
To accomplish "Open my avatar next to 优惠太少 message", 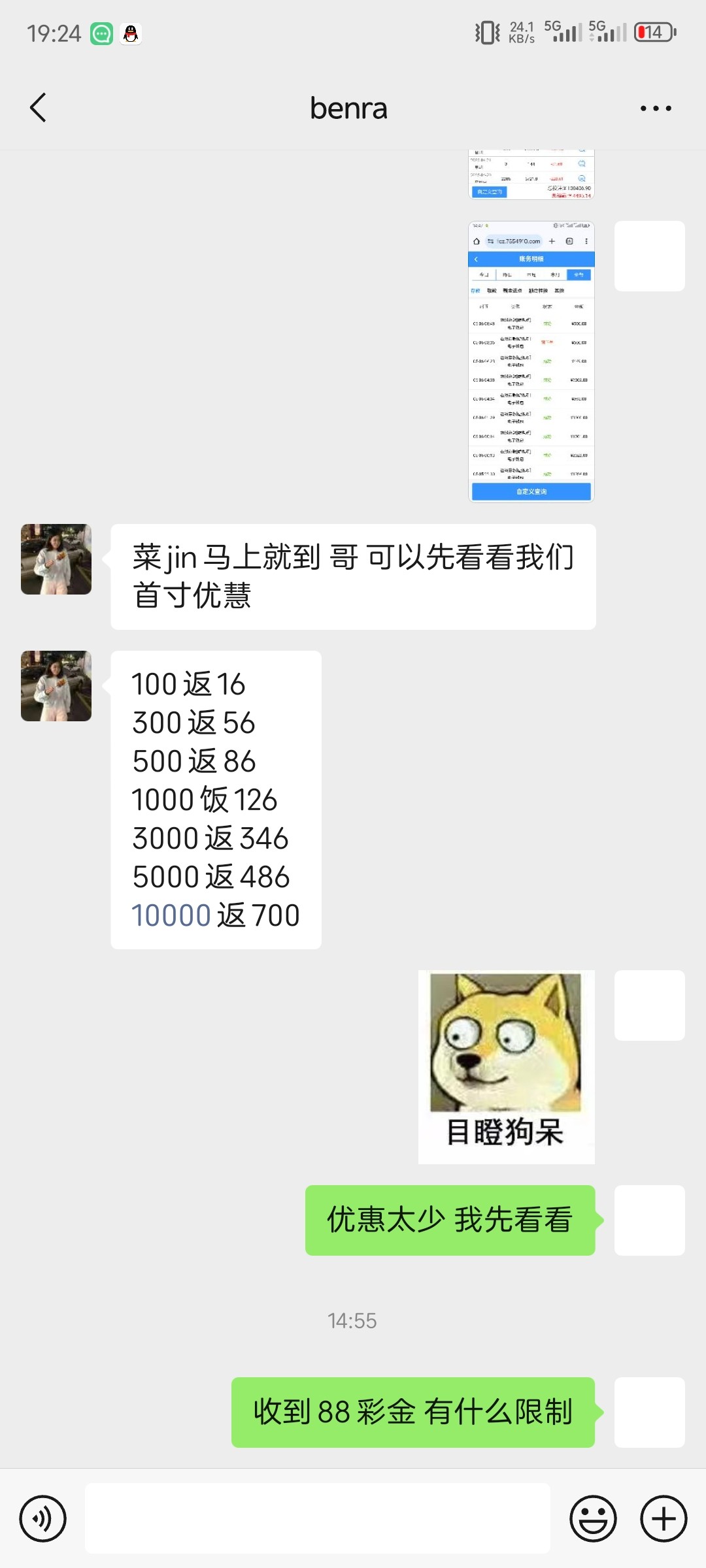I will point(649,1220).
